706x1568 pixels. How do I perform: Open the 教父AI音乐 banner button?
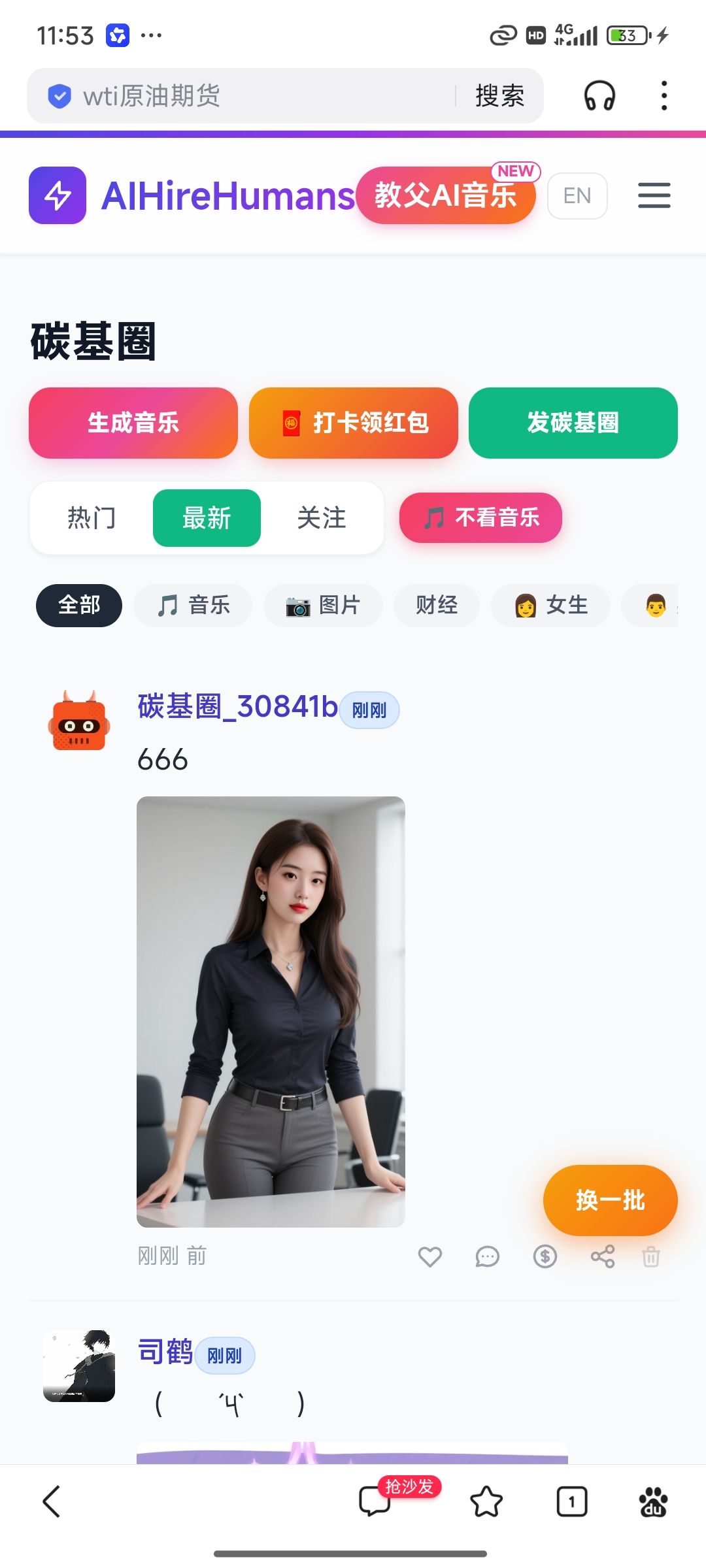[x=446, y=195]
